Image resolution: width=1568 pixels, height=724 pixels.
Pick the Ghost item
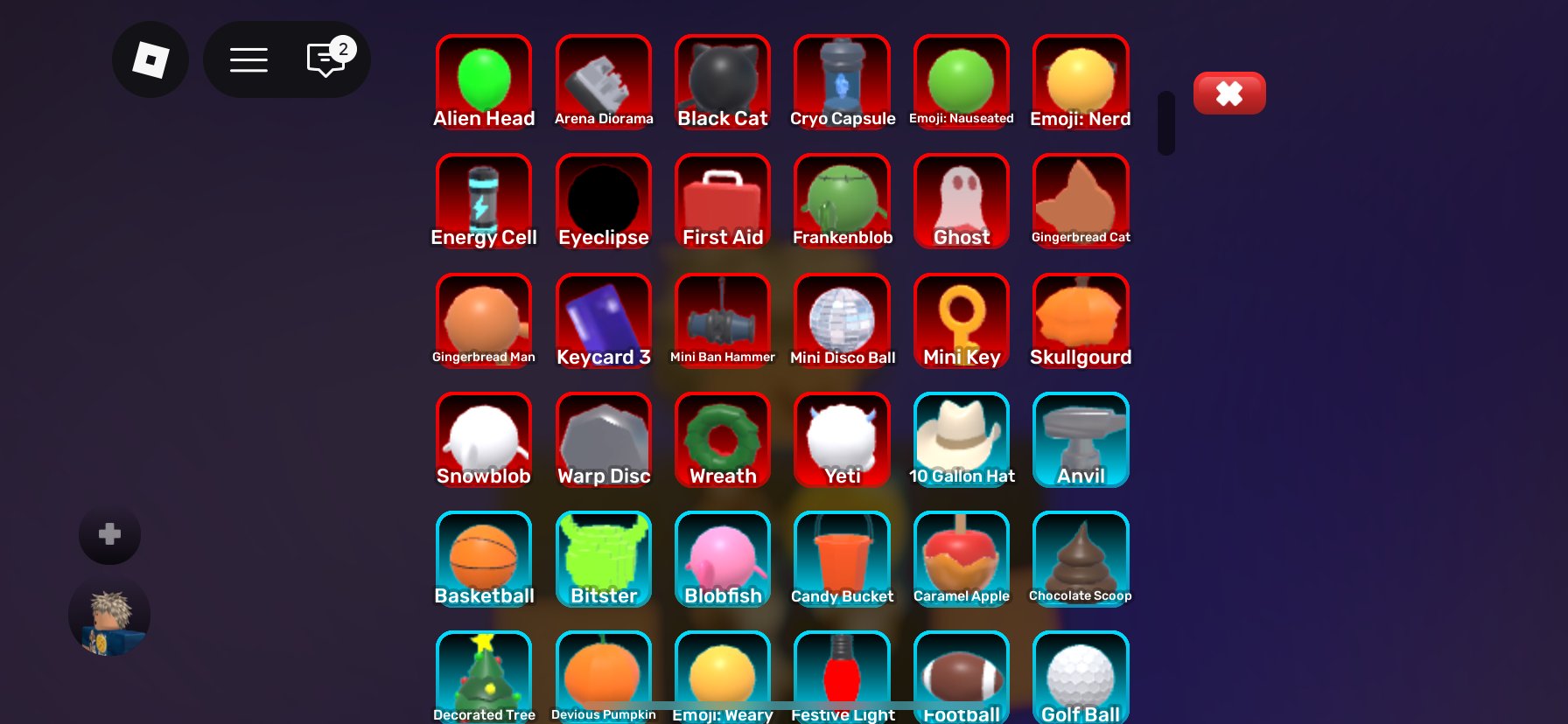962,201
